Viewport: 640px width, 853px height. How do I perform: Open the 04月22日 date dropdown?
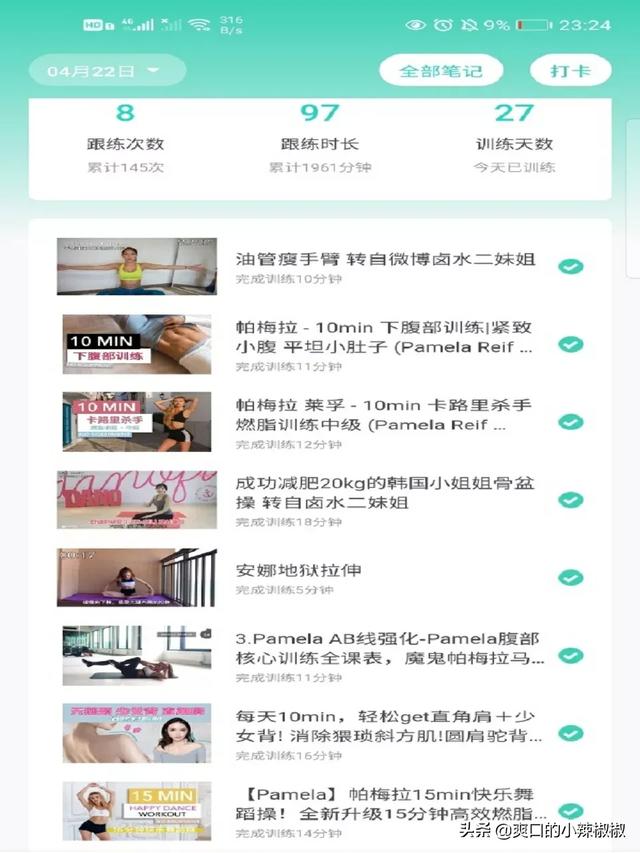107,71
